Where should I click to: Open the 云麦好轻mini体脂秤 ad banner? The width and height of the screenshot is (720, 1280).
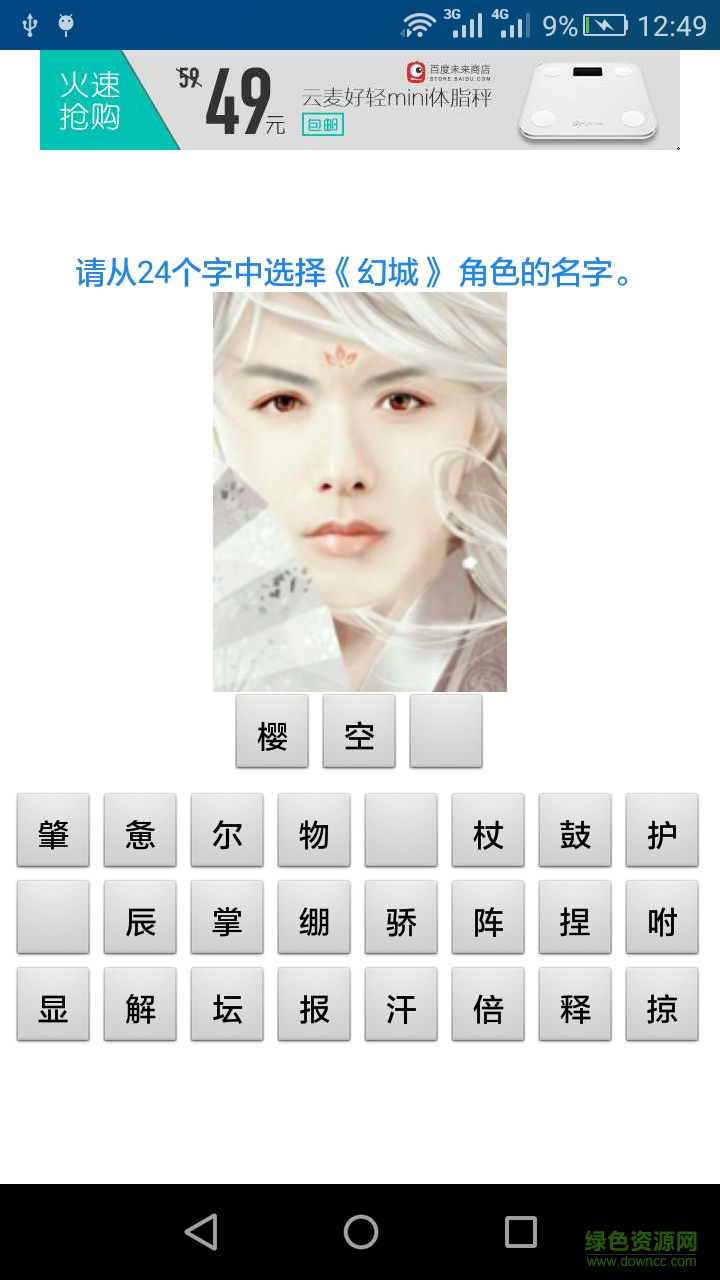coord(360,100)
